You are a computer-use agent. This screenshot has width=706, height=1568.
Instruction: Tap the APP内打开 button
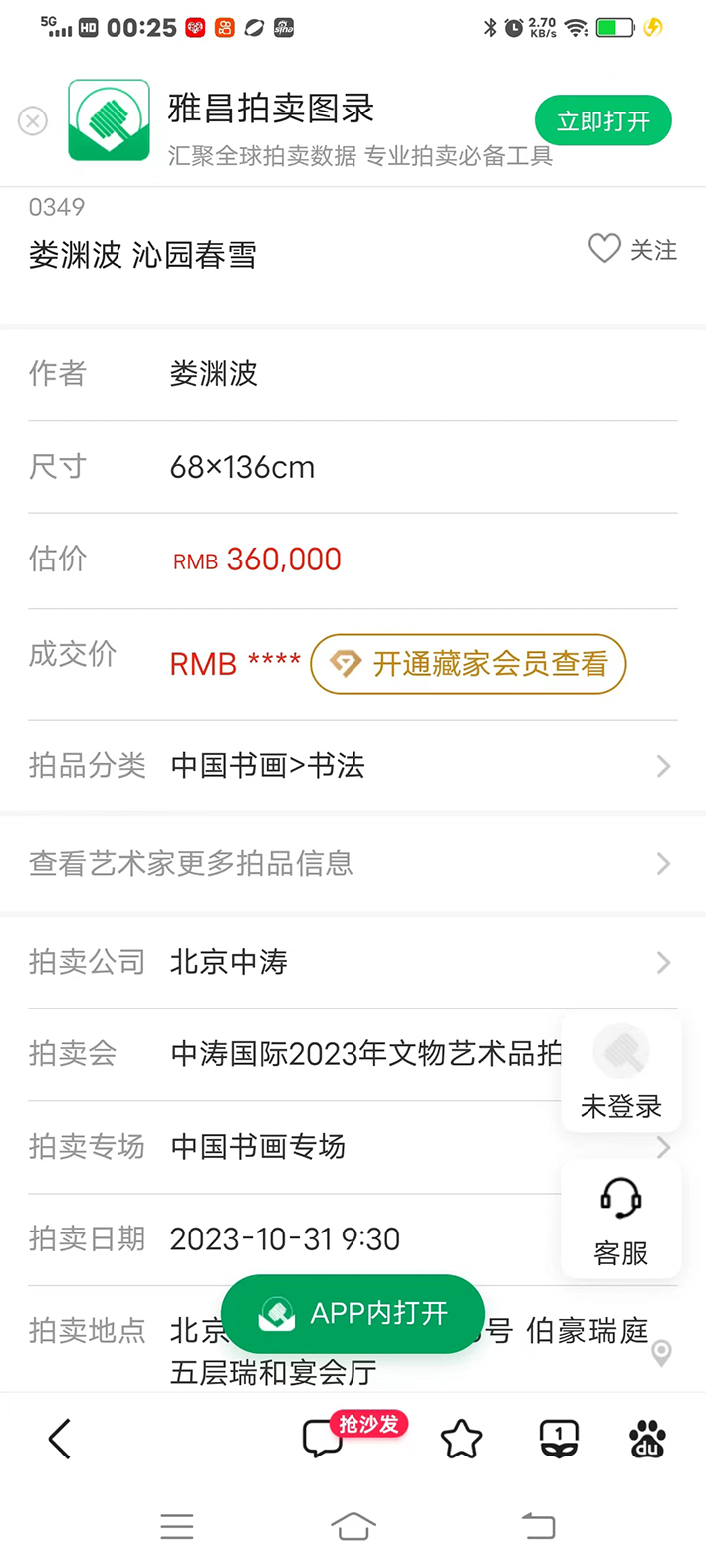pyautogui.click(x=353, y=1314)
